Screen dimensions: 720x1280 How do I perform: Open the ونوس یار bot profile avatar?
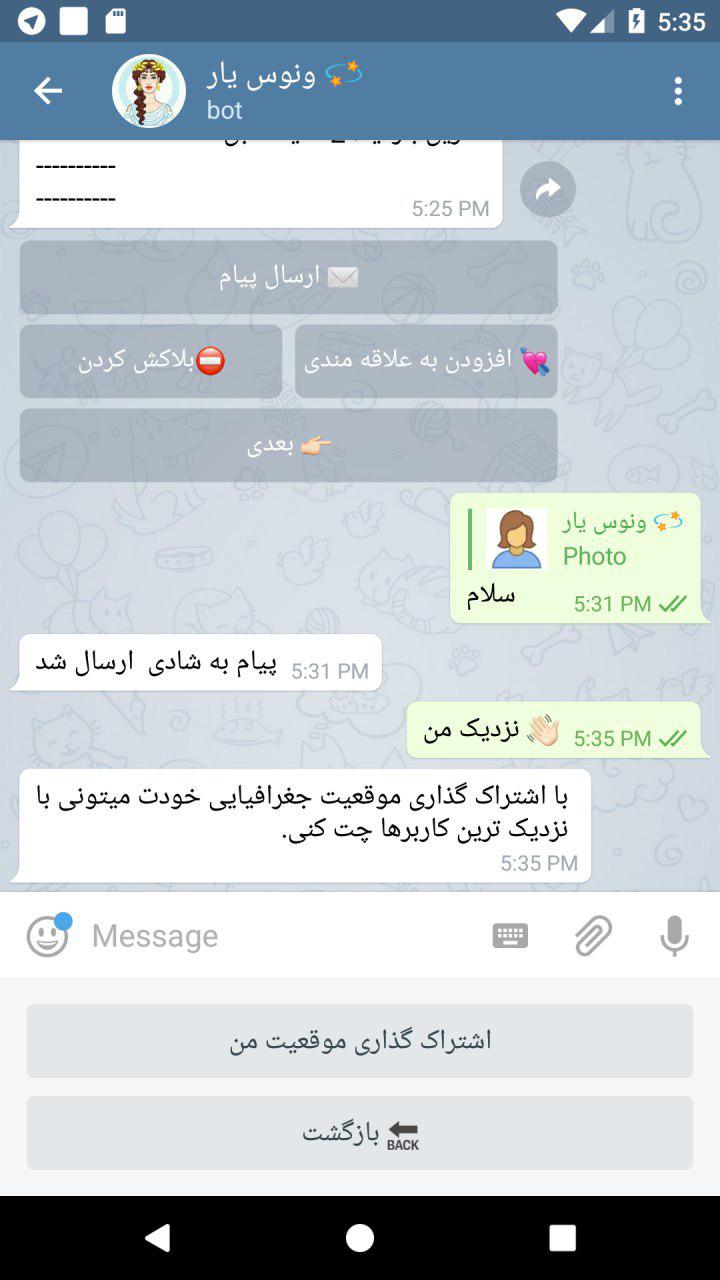point(148,91)
